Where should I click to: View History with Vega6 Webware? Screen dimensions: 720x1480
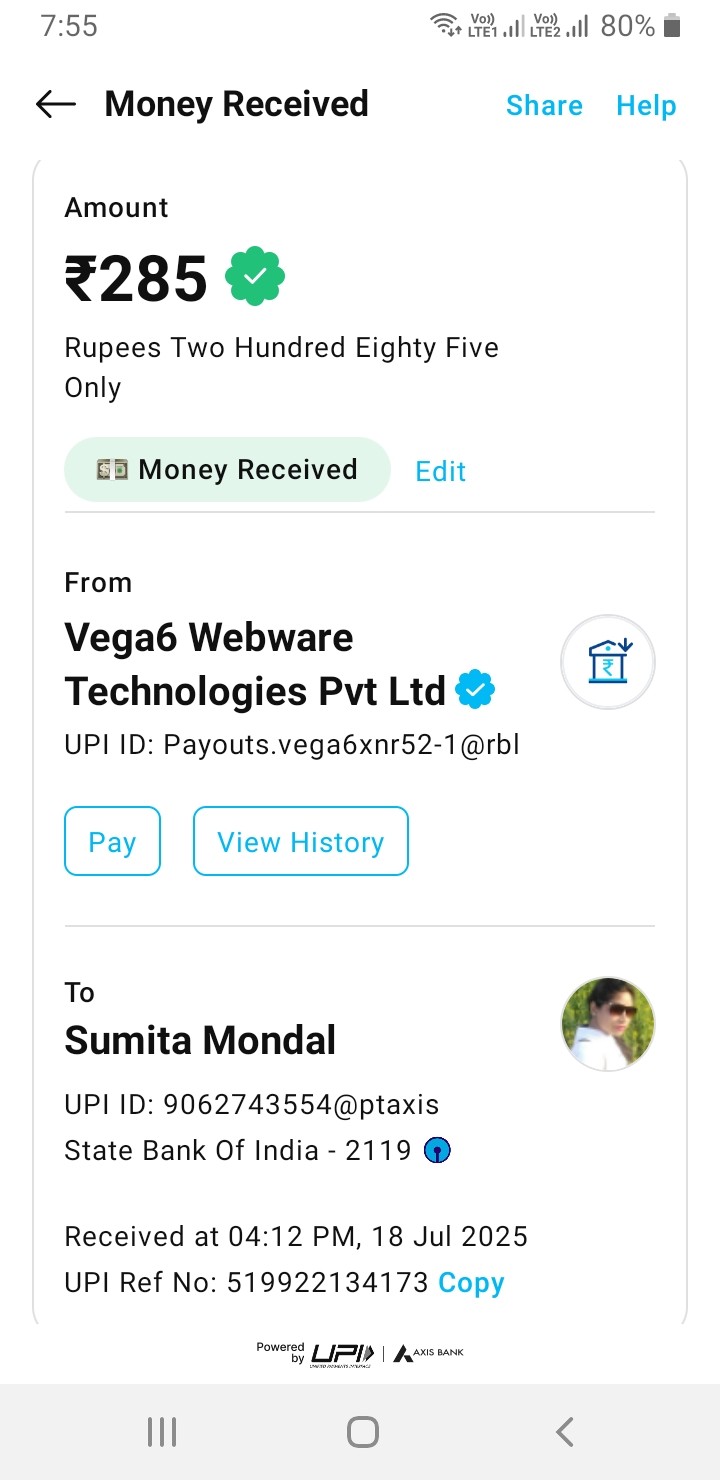[x=300, y=842]
